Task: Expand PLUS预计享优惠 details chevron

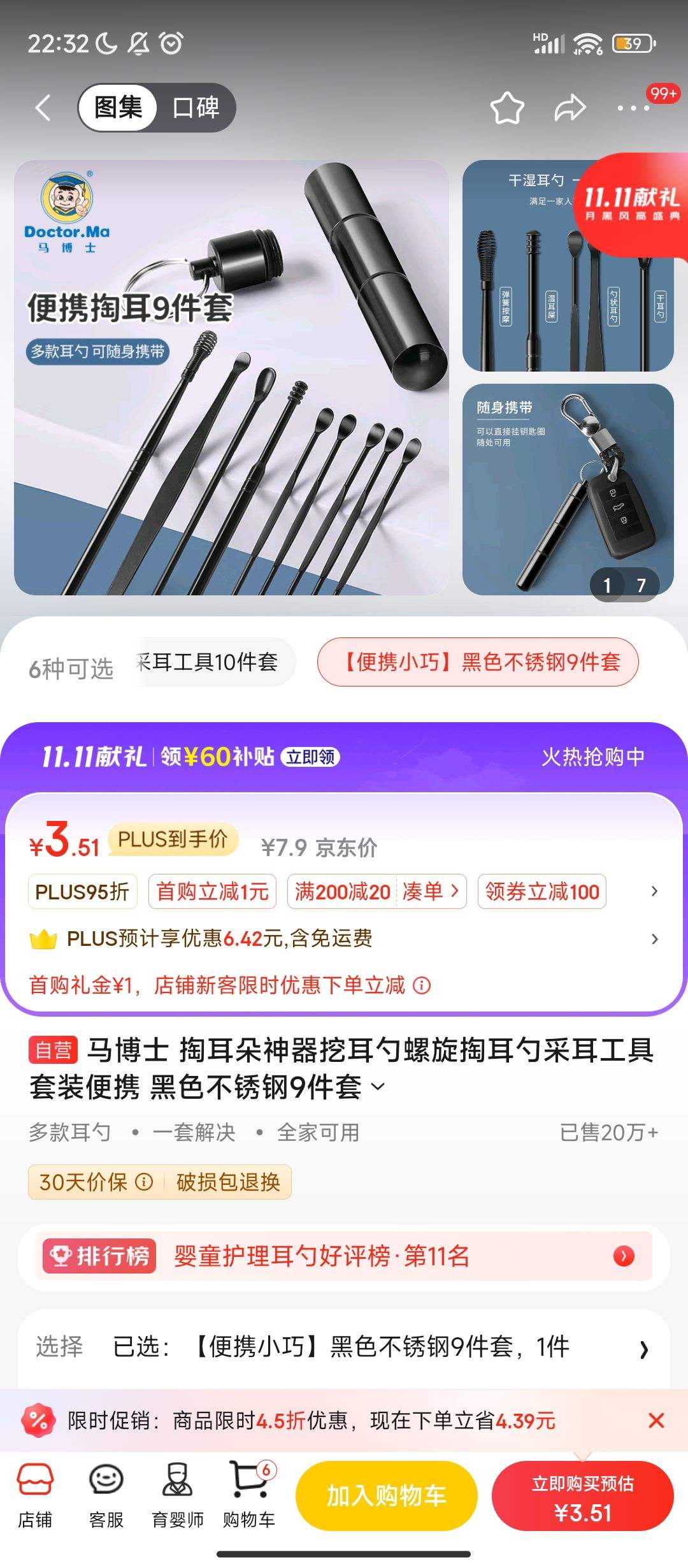Action: [x=655, y=940]
